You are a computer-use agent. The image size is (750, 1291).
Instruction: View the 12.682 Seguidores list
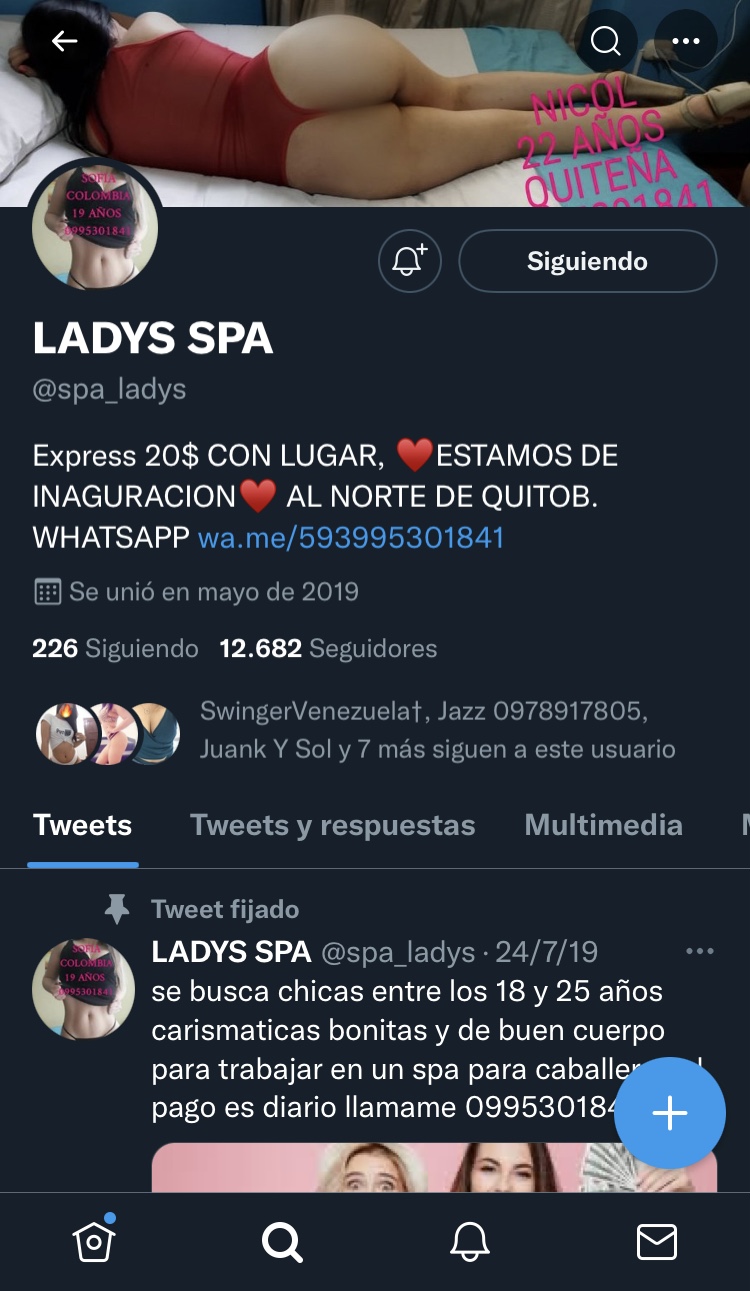point(328,648)
